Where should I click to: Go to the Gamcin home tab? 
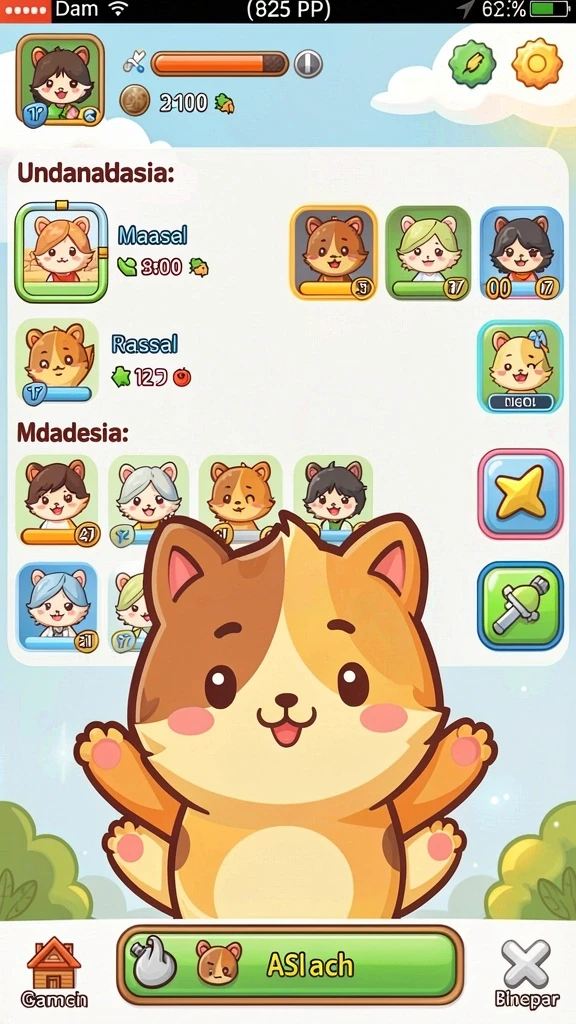pyautogui.click(x=54, y=972)
